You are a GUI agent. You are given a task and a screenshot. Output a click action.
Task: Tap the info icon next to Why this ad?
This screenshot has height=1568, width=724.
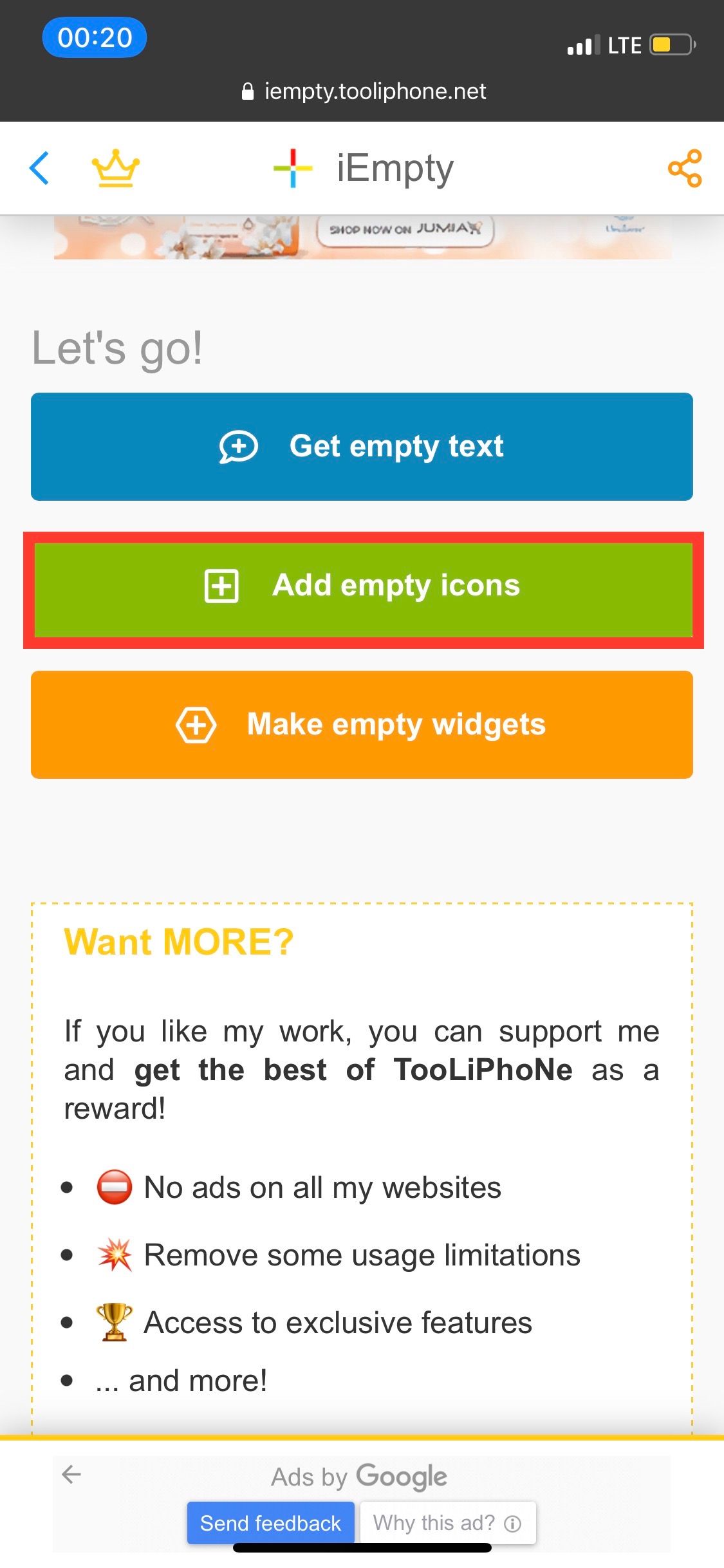click(512, 1523)
